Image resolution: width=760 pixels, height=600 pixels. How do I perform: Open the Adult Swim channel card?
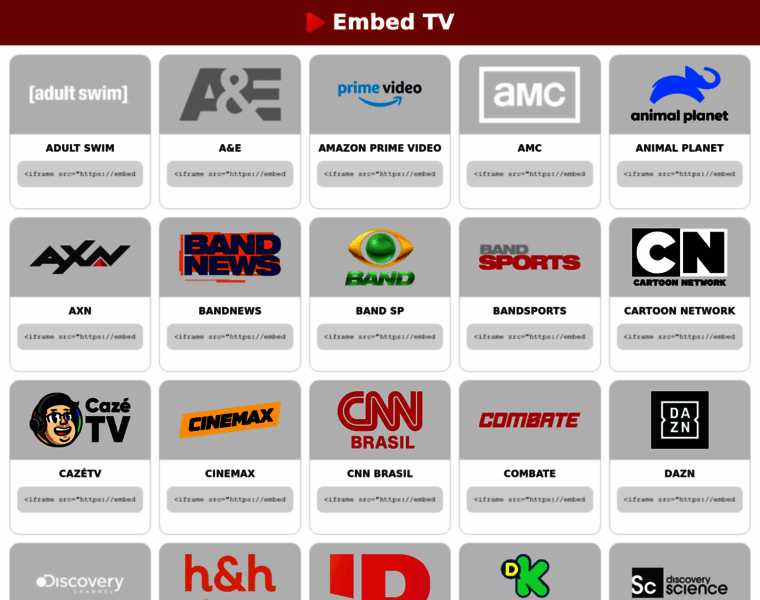80,95
